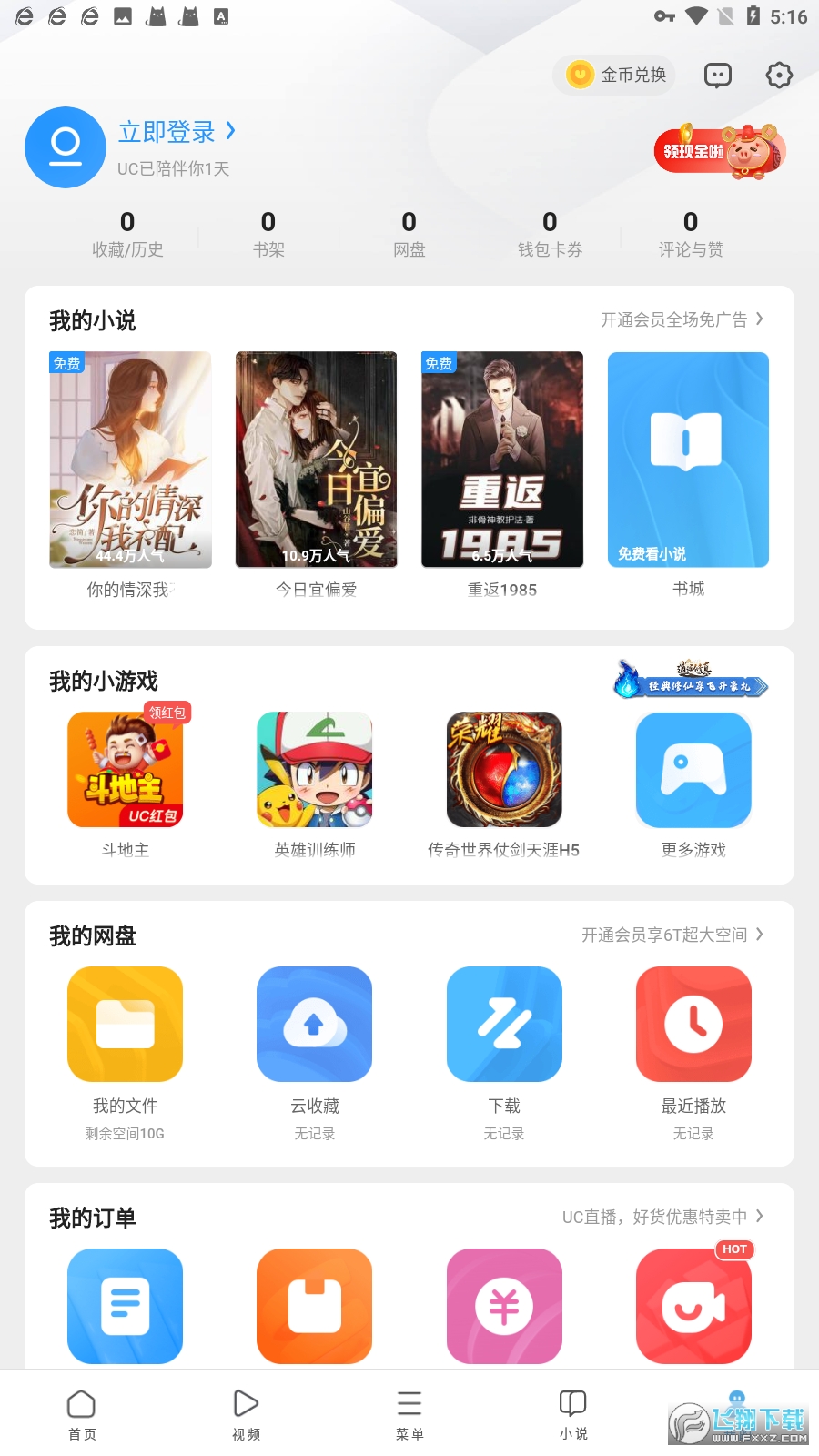
Task: Open 我的文件 folder icon
Action: coord(125,1024)
